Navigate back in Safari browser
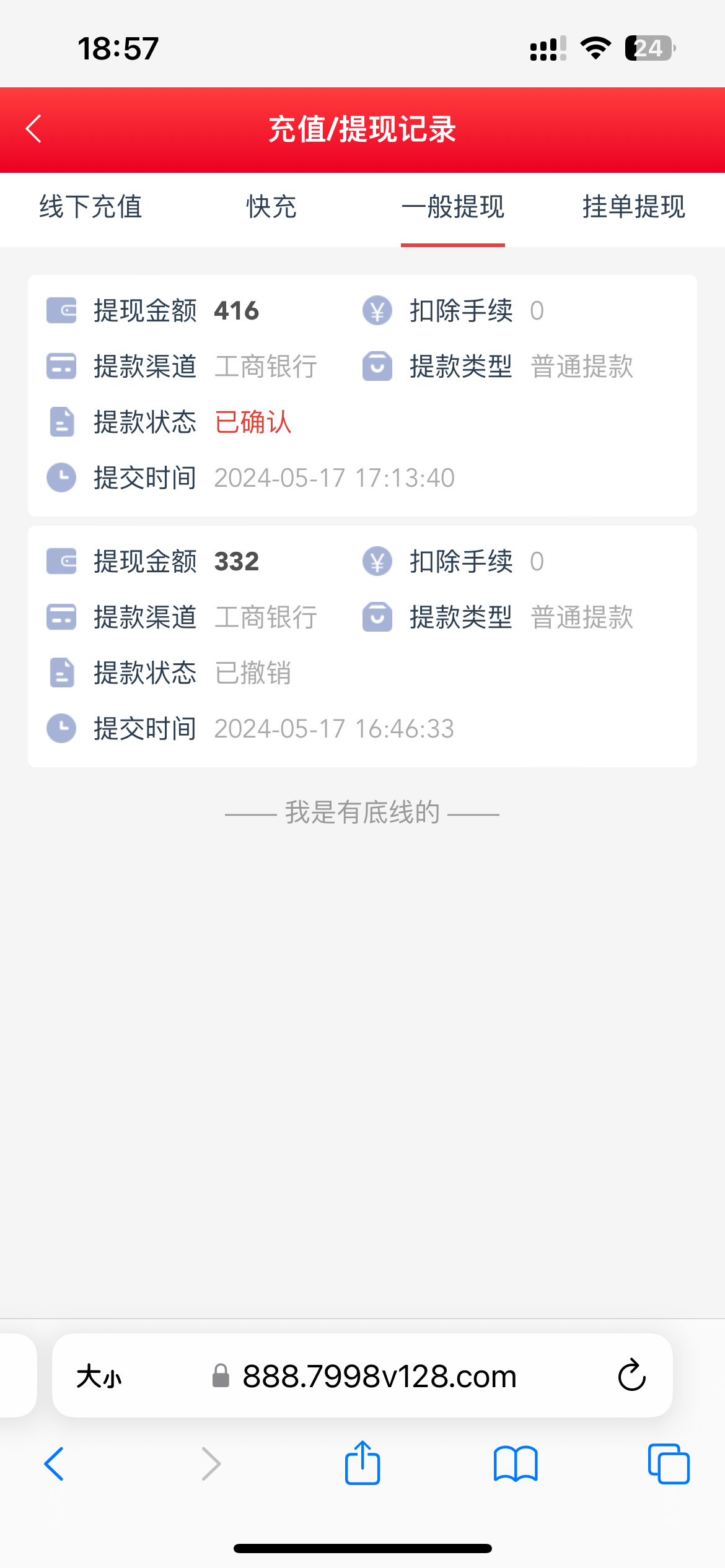The height and width of the screenshot is (1568, 725). 55,1464
